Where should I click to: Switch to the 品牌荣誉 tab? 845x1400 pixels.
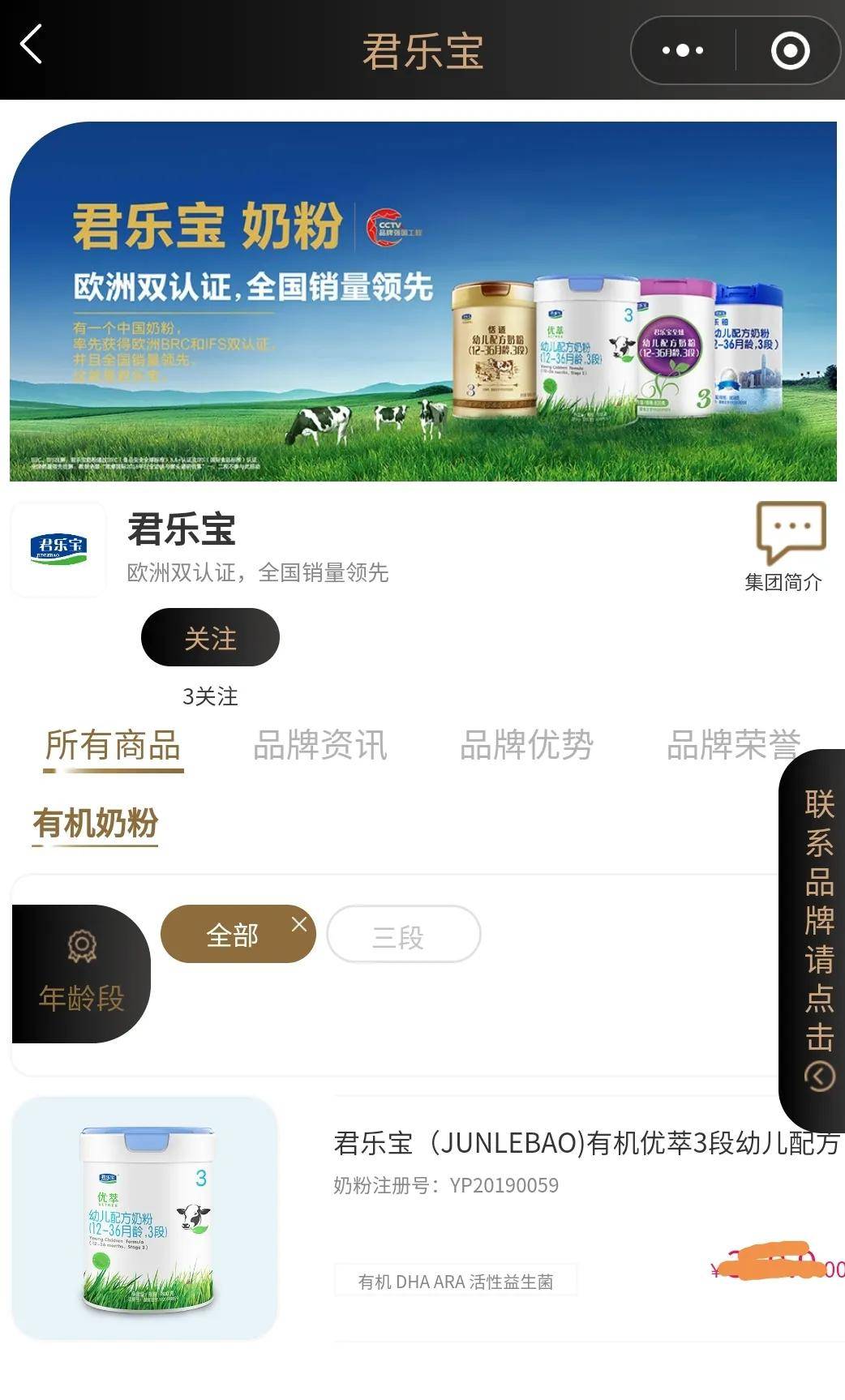coord(734,745)
